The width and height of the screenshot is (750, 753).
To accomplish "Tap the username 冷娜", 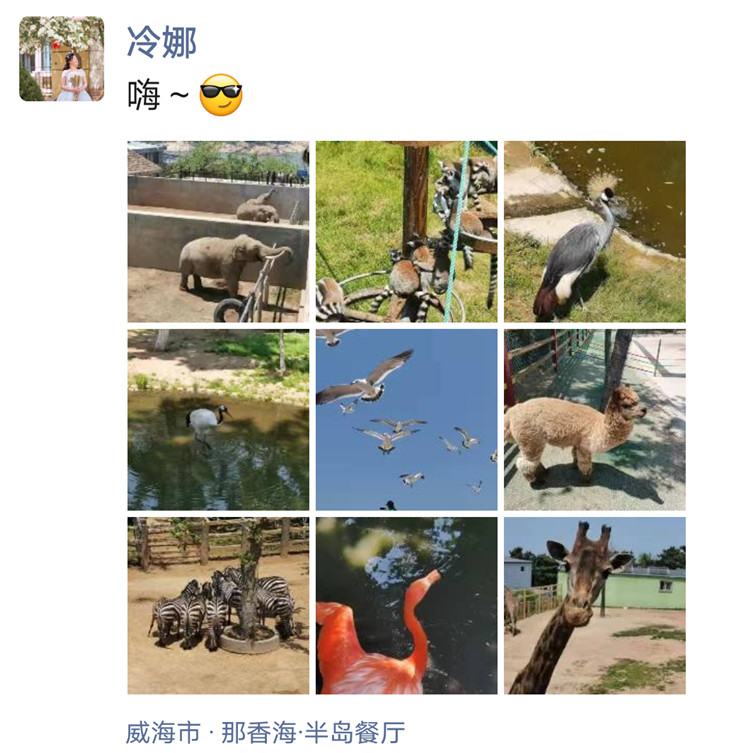I will 161,42.
